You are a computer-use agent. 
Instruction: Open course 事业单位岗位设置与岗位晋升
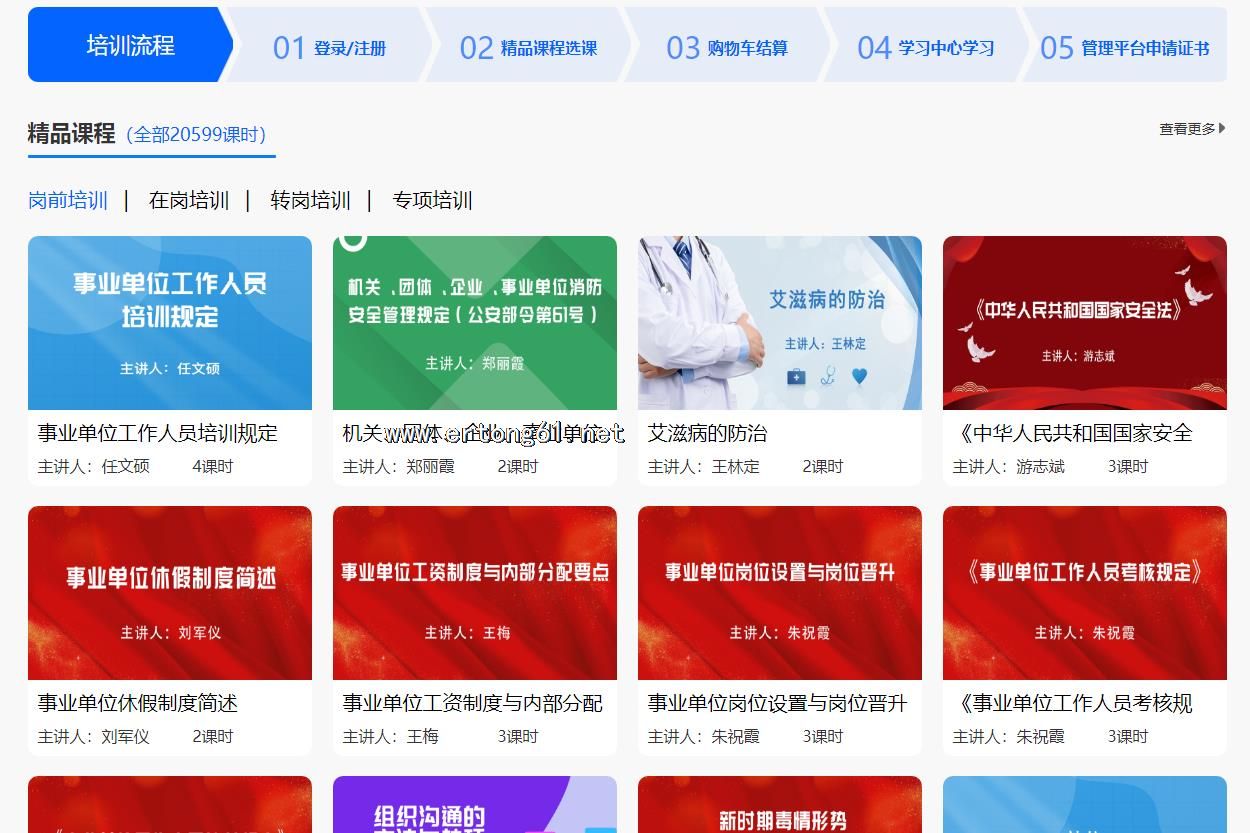(x=780, y=593)
